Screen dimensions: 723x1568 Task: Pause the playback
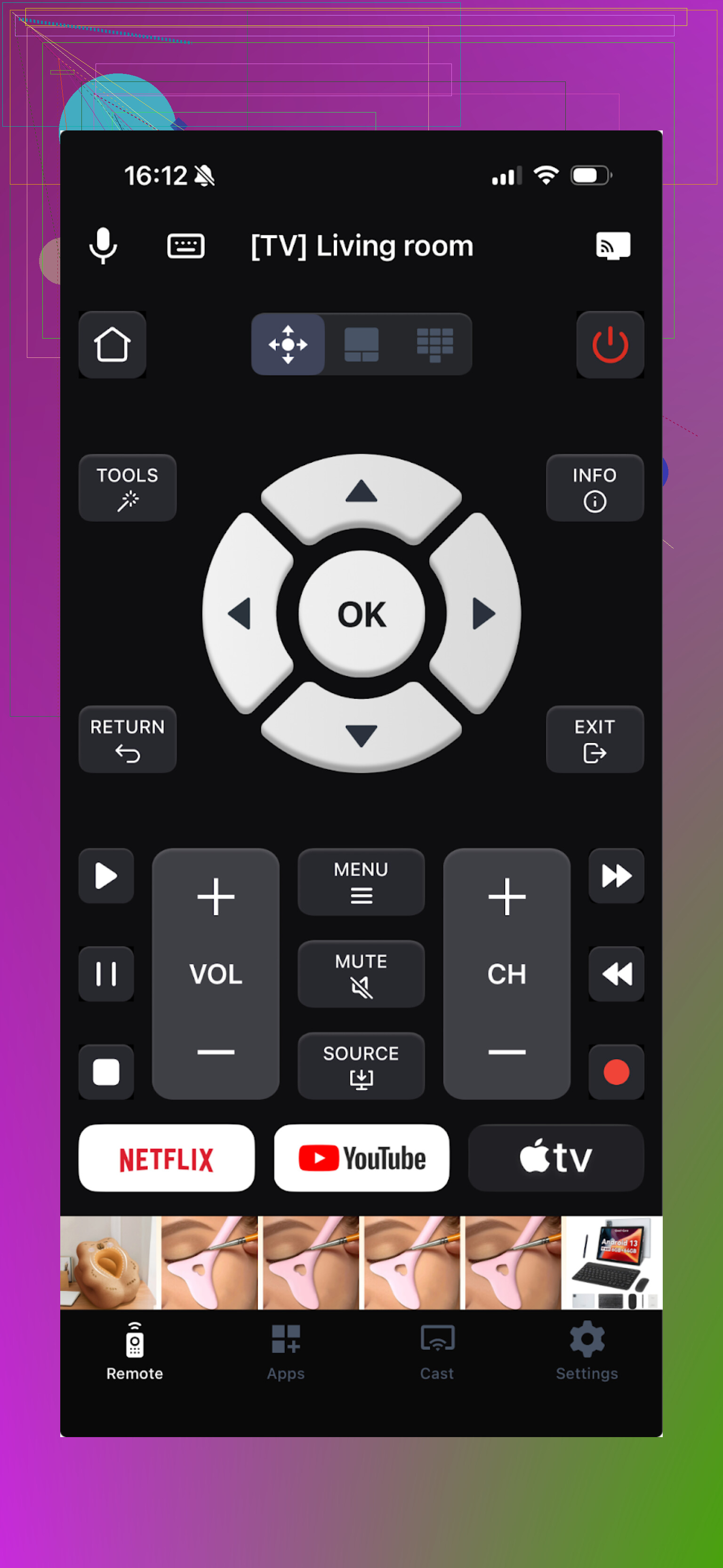tap(106, 973)
